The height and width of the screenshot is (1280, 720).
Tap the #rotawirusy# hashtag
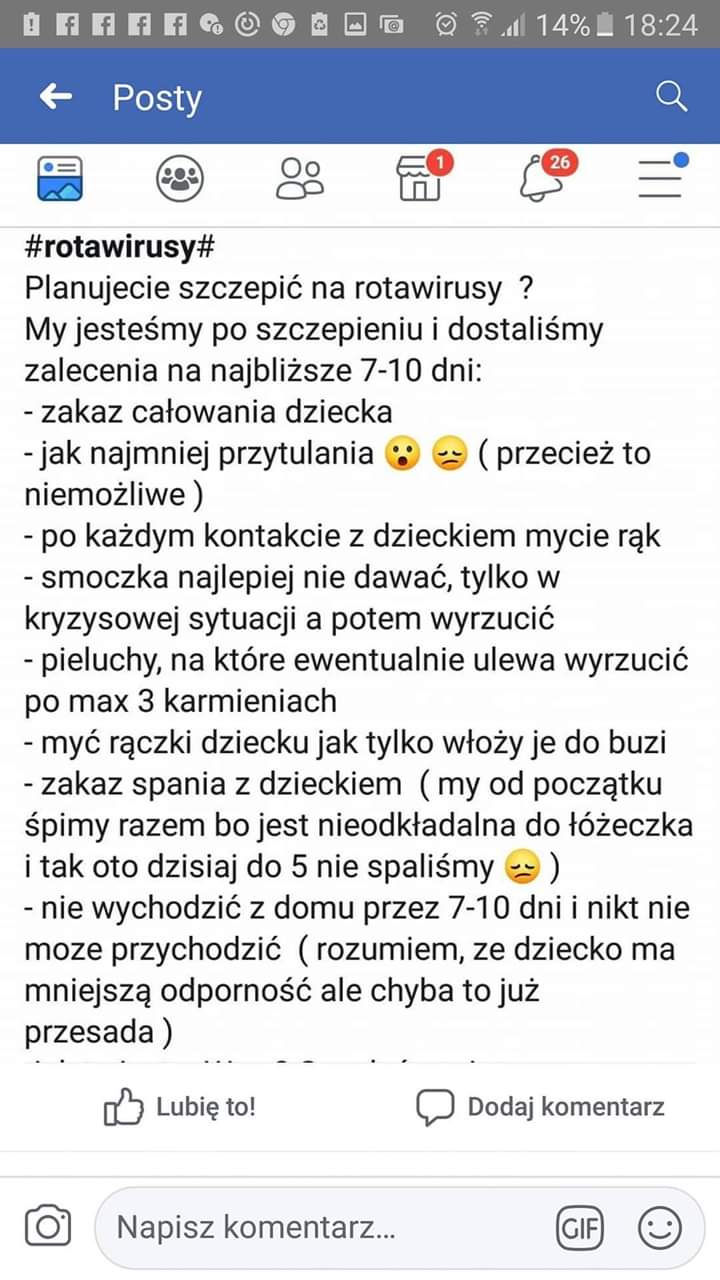pyautogui.click(x=120, y=247)
